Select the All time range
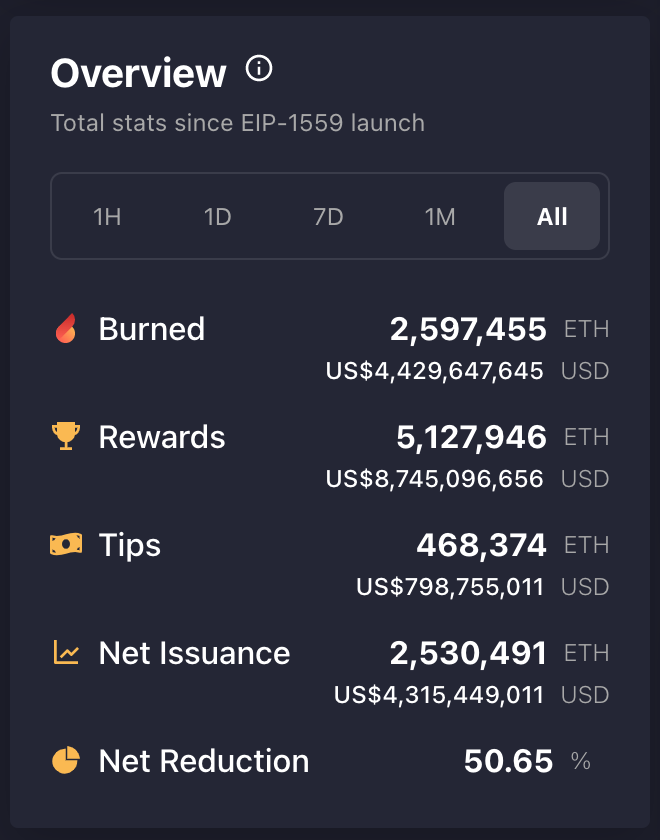 (552, 216)
